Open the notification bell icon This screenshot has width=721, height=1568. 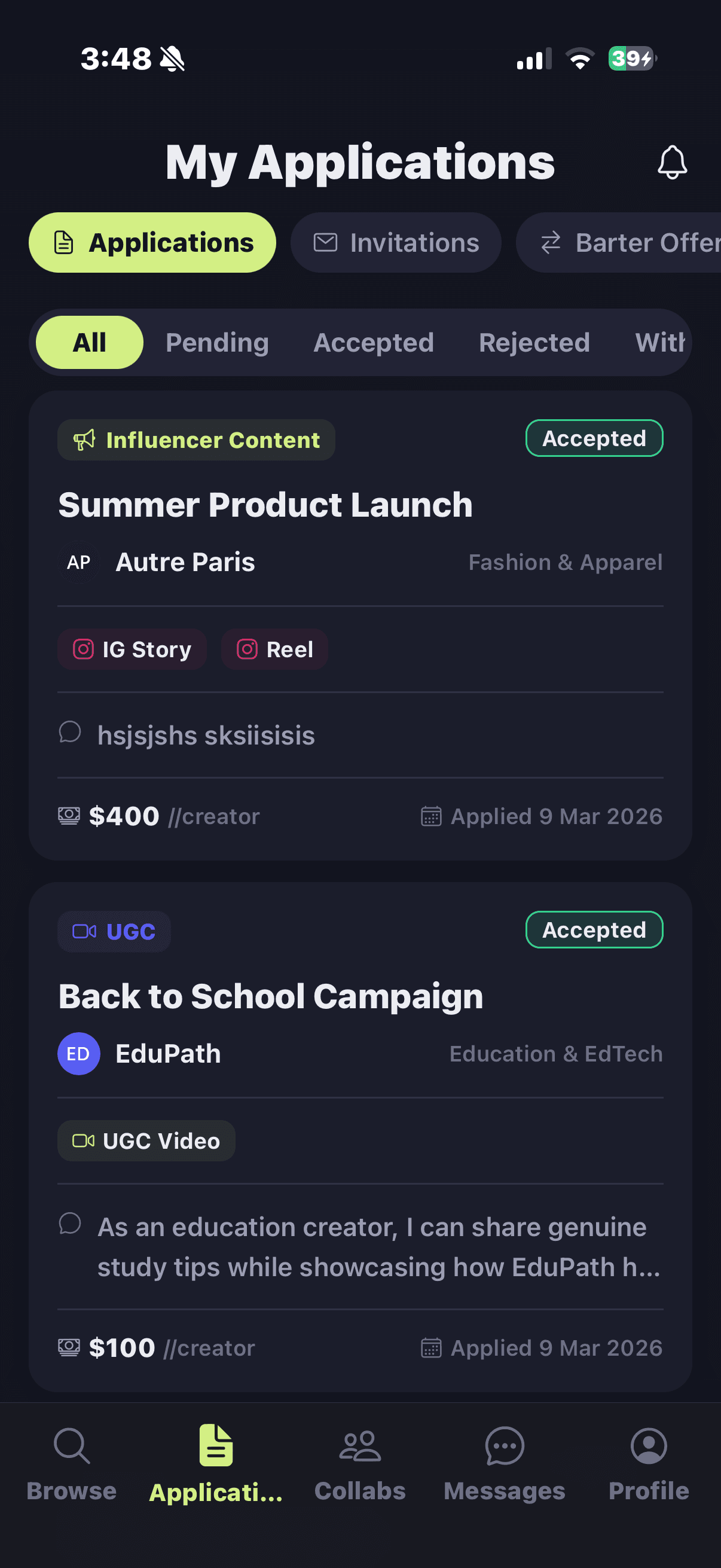click(x=672, y=161)
